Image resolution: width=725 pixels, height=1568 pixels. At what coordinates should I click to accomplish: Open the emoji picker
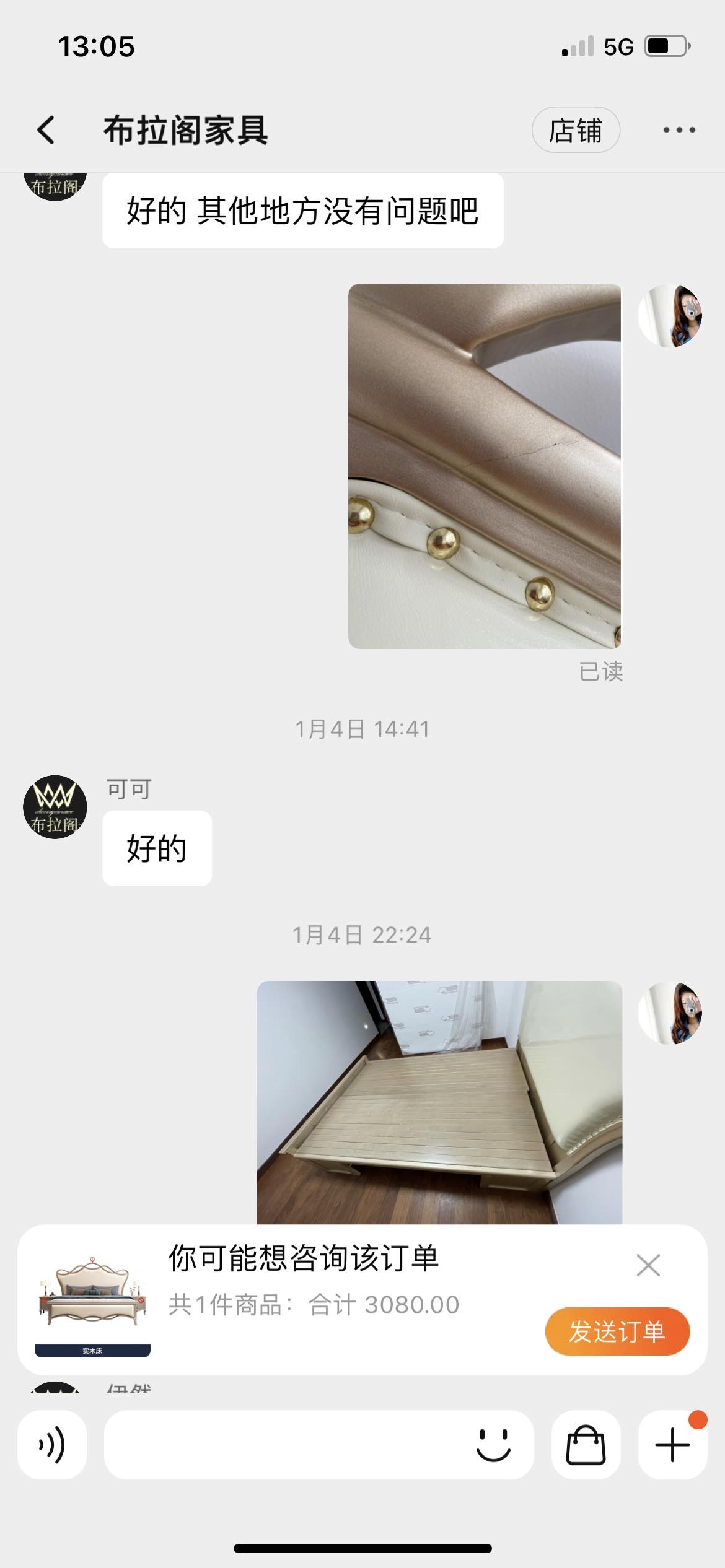pos(493,1444)
